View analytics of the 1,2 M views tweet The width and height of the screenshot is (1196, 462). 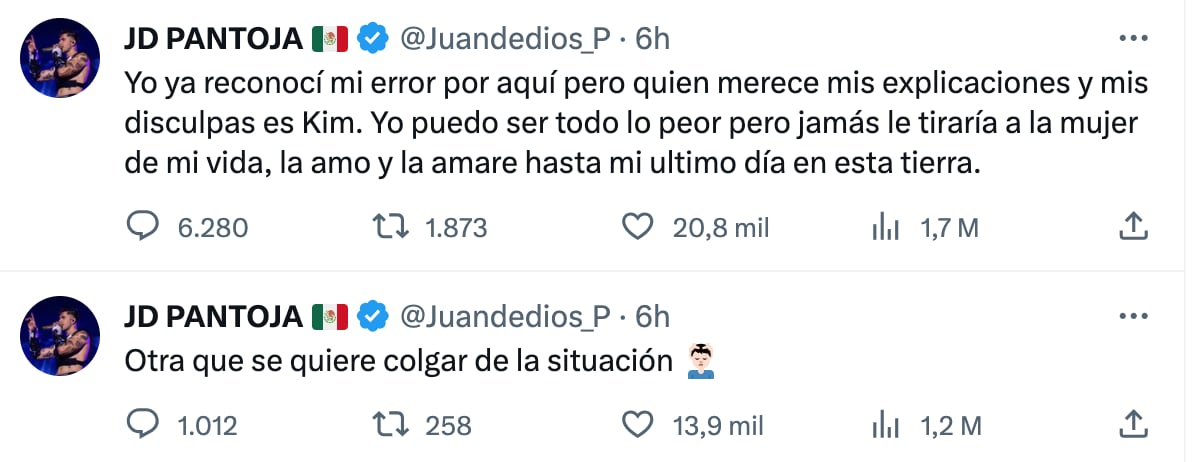(x=886, y=425)
